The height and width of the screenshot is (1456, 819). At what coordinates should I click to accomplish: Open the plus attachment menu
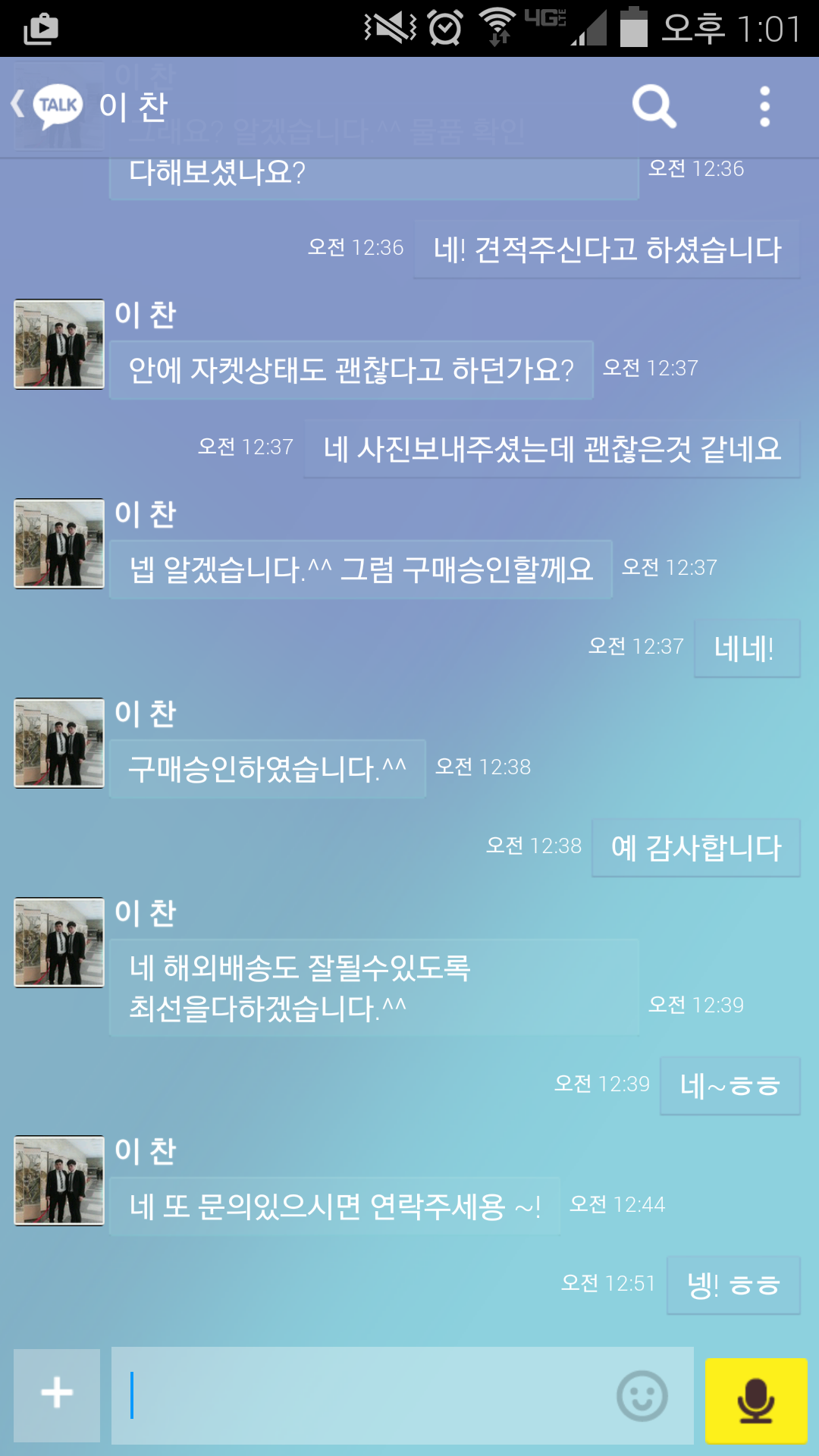[57, 1394]
